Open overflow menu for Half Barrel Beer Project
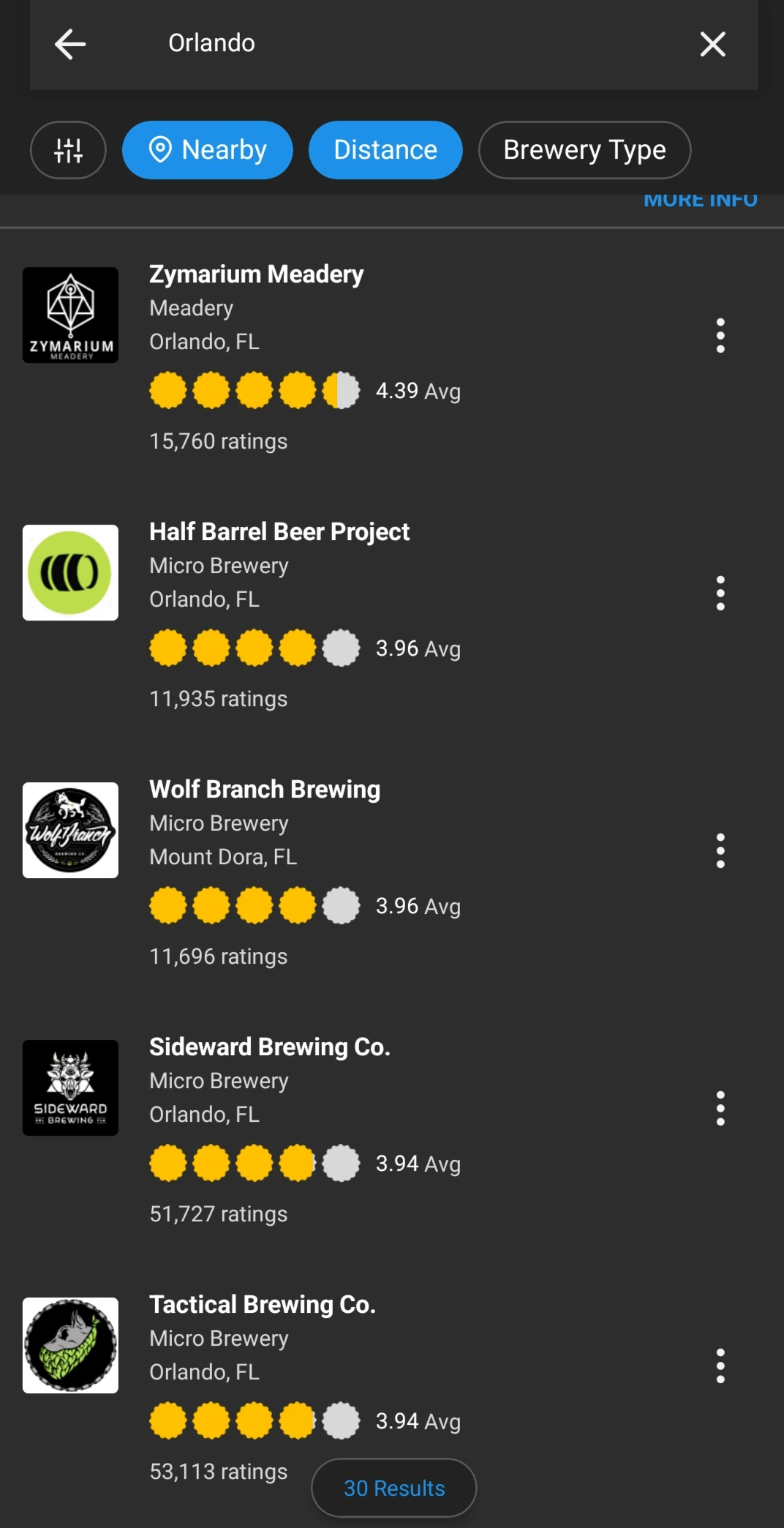This screenshot has width=784, height=1528. [720, 593]
